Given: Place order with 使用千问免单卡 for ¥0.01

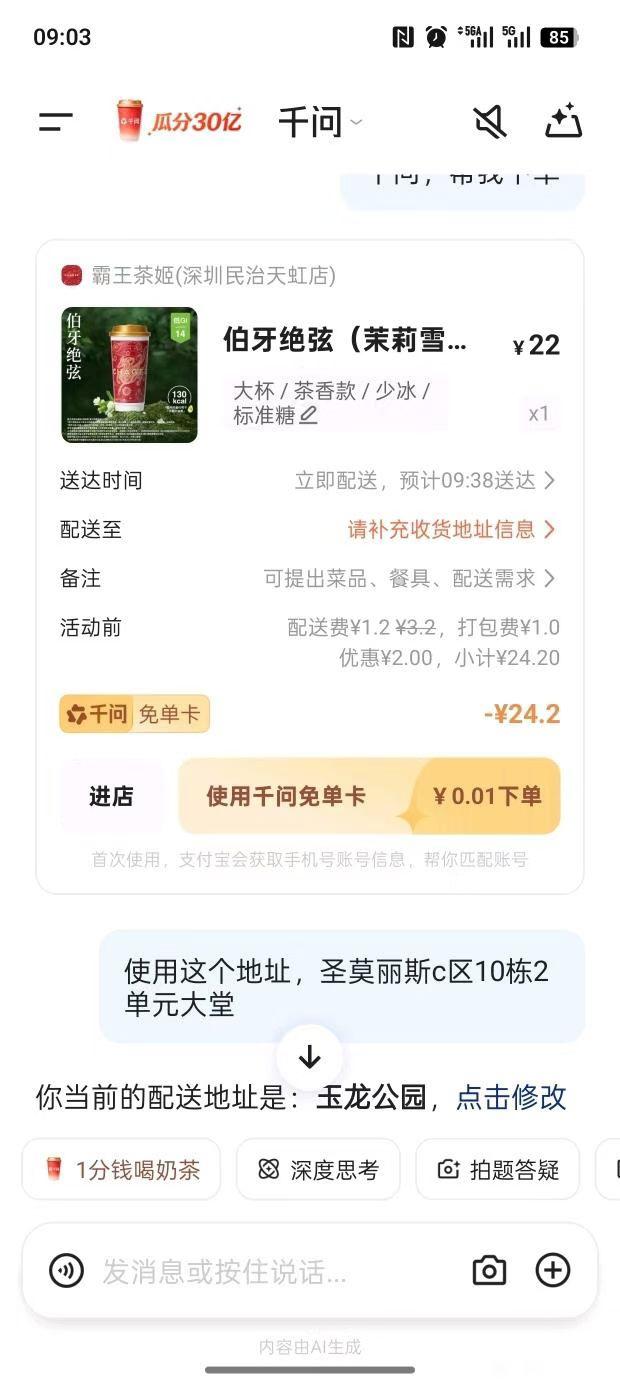Looking at the screenshot, I should pyautogui.click(x=369, y=796).
